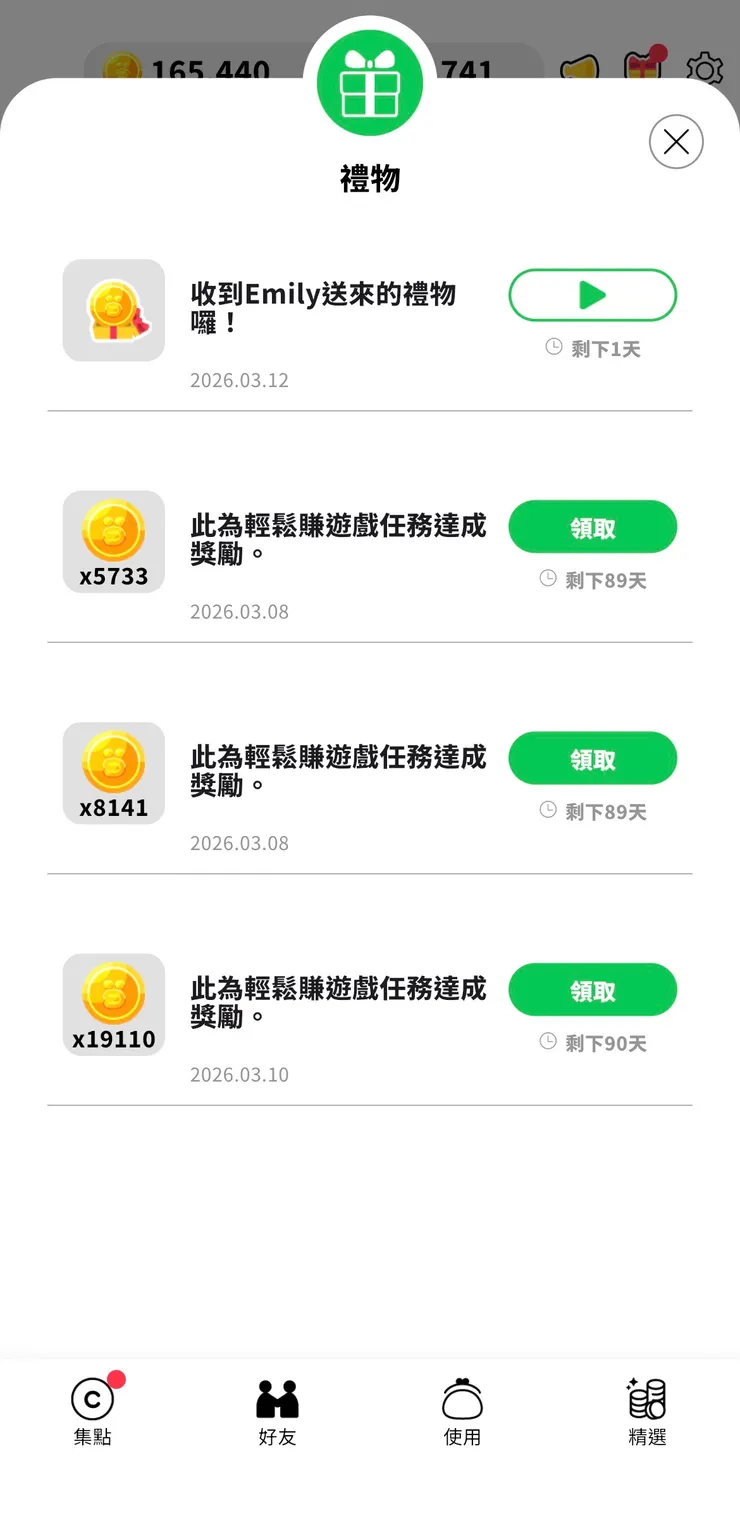740x1530 pixels.
Task: Tap the gold coin icon beside 165,440
Action: [122, 70]
